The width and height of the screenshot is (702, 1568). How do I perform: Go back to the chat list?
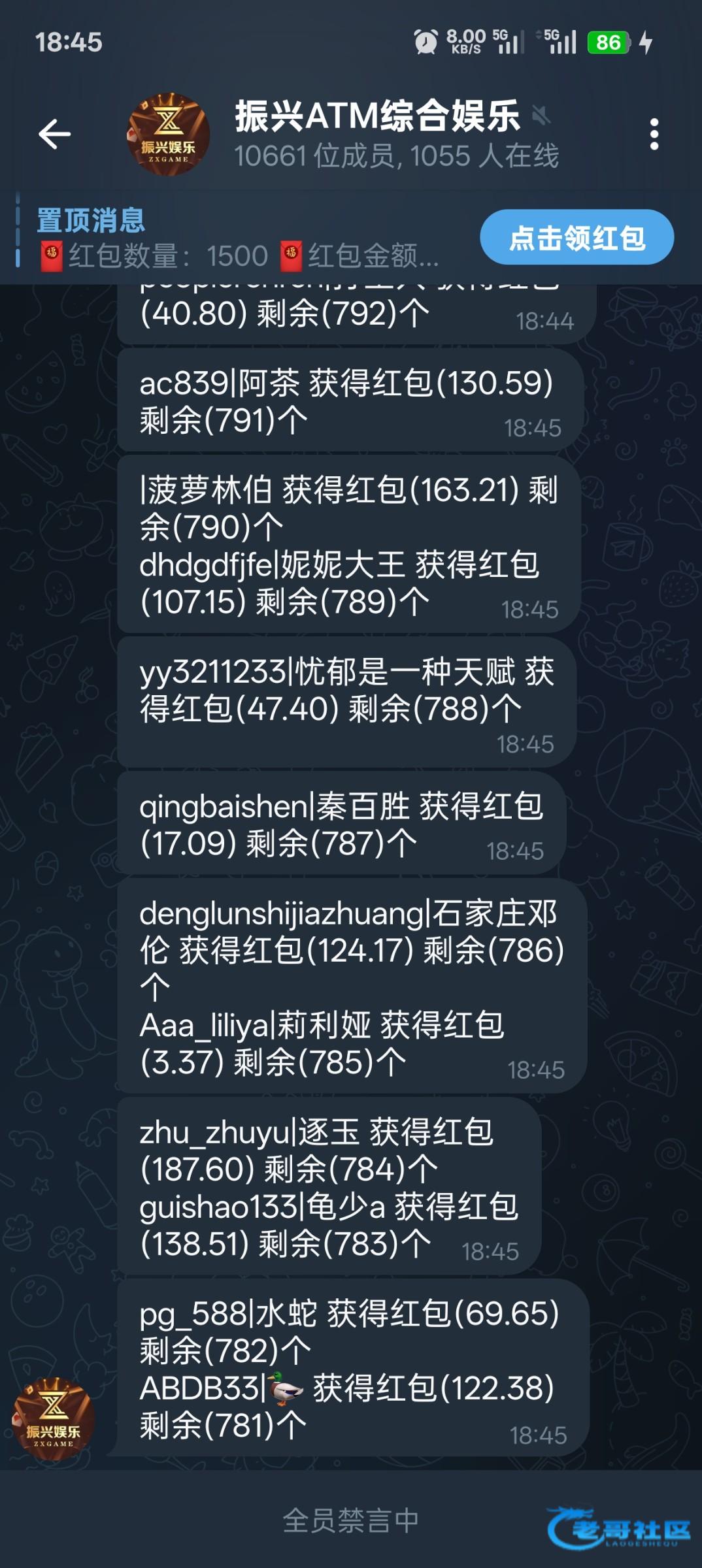pos(55,135)
